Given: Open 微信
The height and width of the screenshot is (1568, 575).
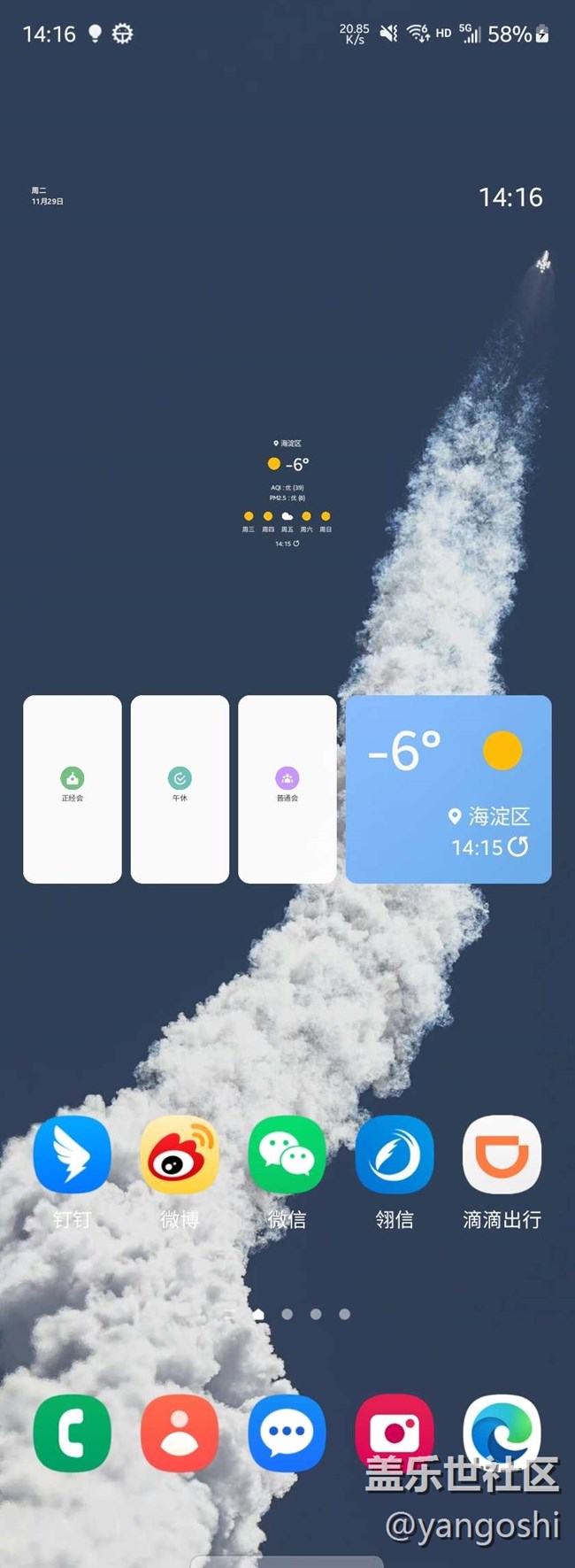Looking at the screenshot, I should [x=287, y=1155].
